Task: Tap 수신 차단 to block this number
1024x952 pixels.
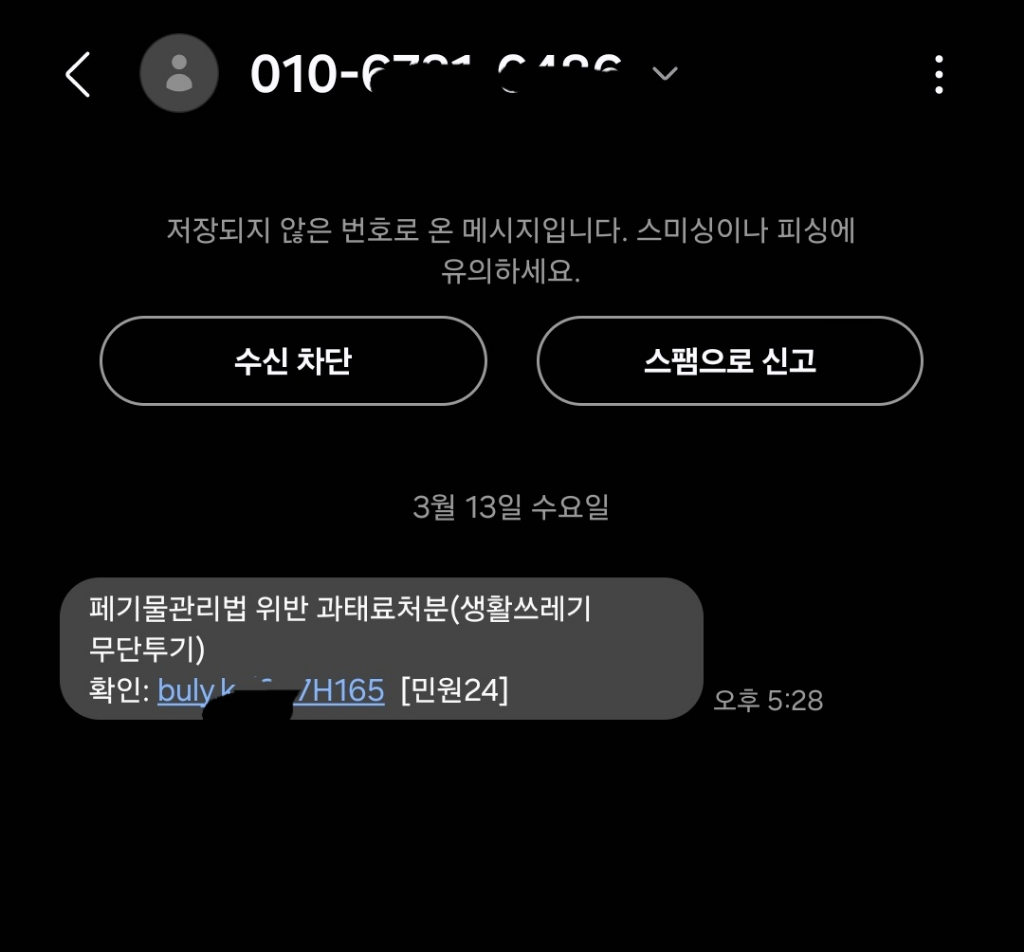Action: coord(293,361)
